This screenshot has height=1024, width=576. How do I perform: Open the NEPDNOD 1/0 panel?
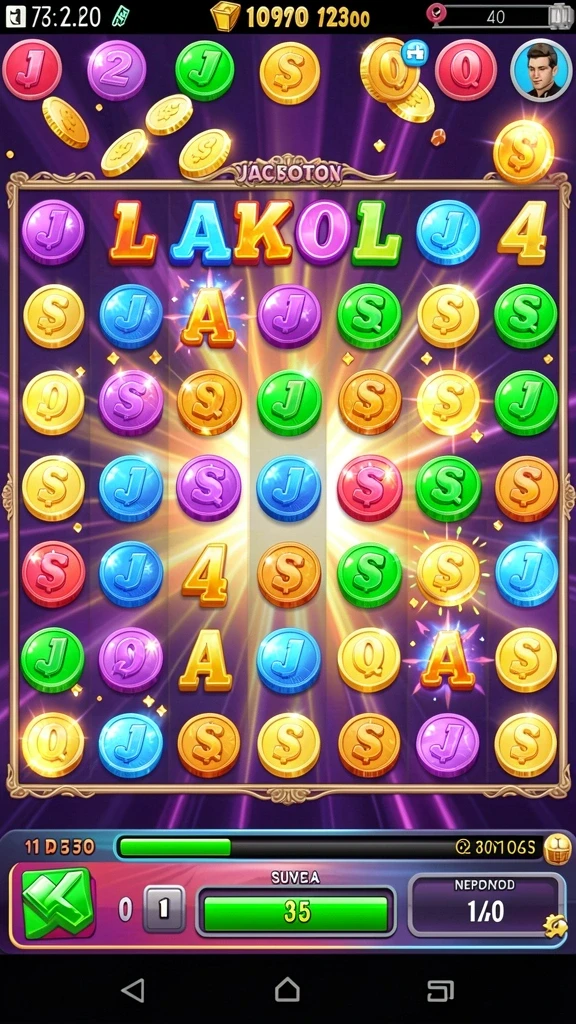pyautogui.click(x=486, y=904)
